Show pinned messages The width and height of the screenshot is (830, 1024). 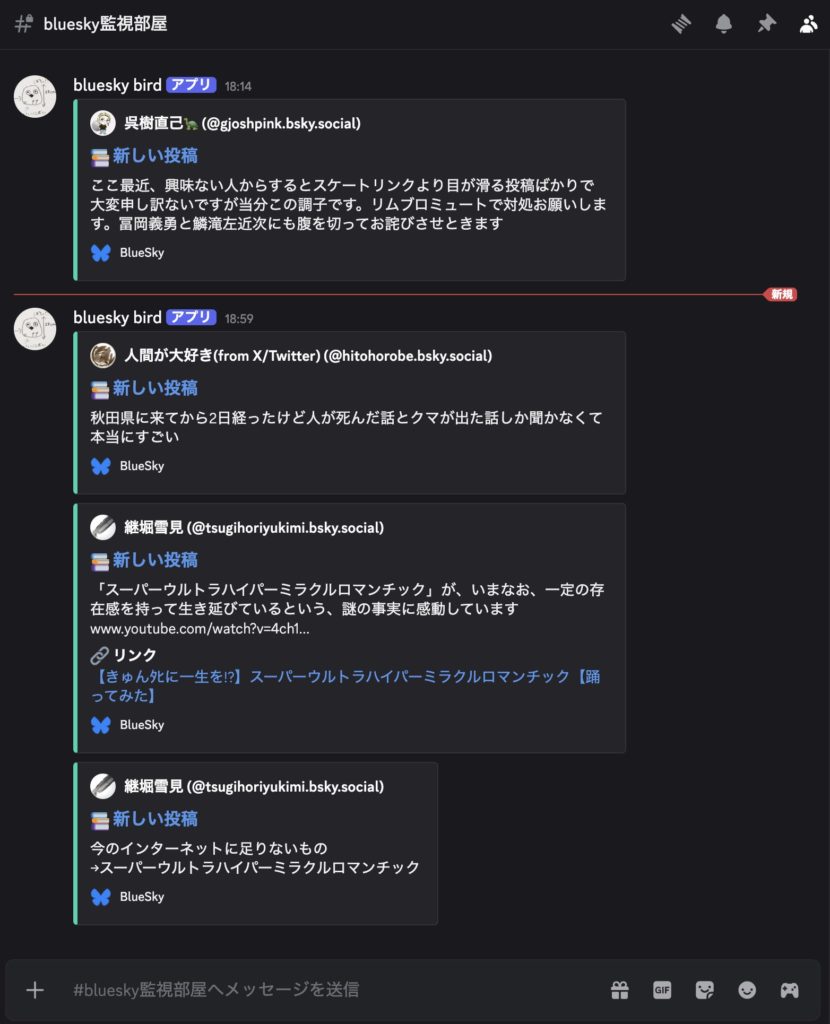(766, 24)
